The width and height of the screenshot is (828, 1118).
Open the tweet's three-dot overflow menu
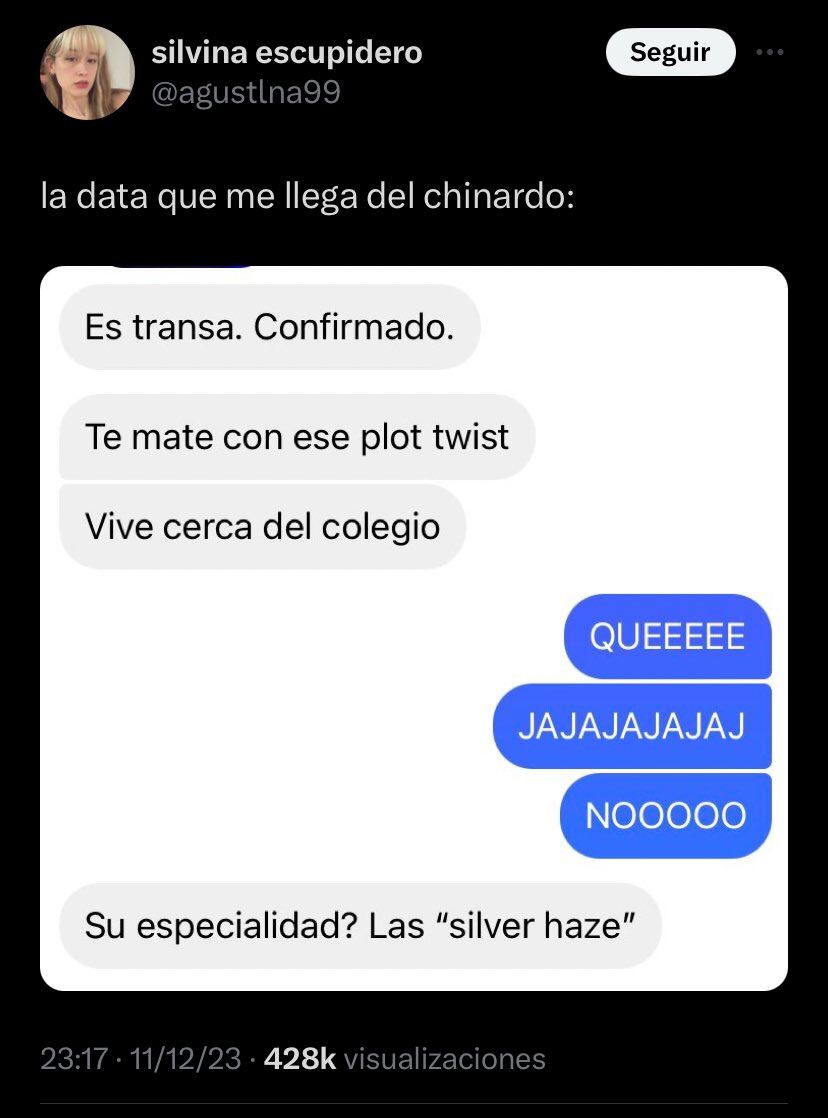[x=769, y=52]
